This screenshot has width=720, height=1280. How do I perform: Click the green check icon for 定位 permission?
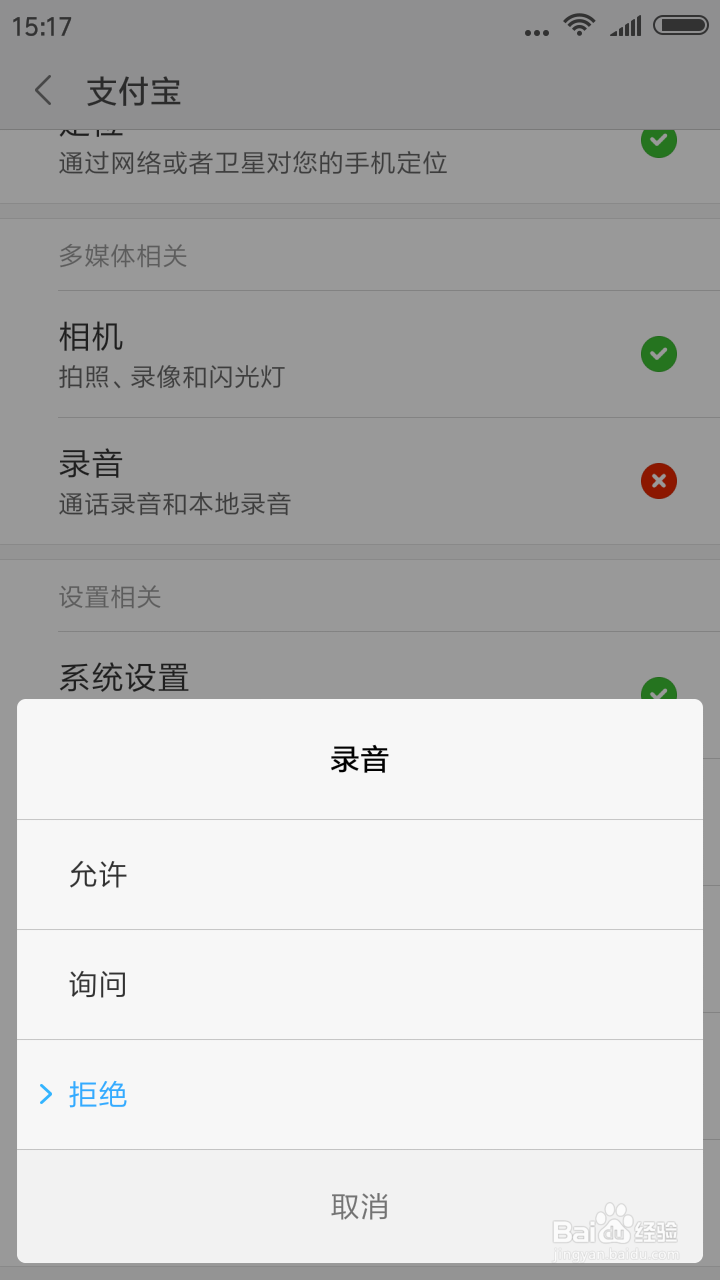pyautogui.click(x=658, y=141)
